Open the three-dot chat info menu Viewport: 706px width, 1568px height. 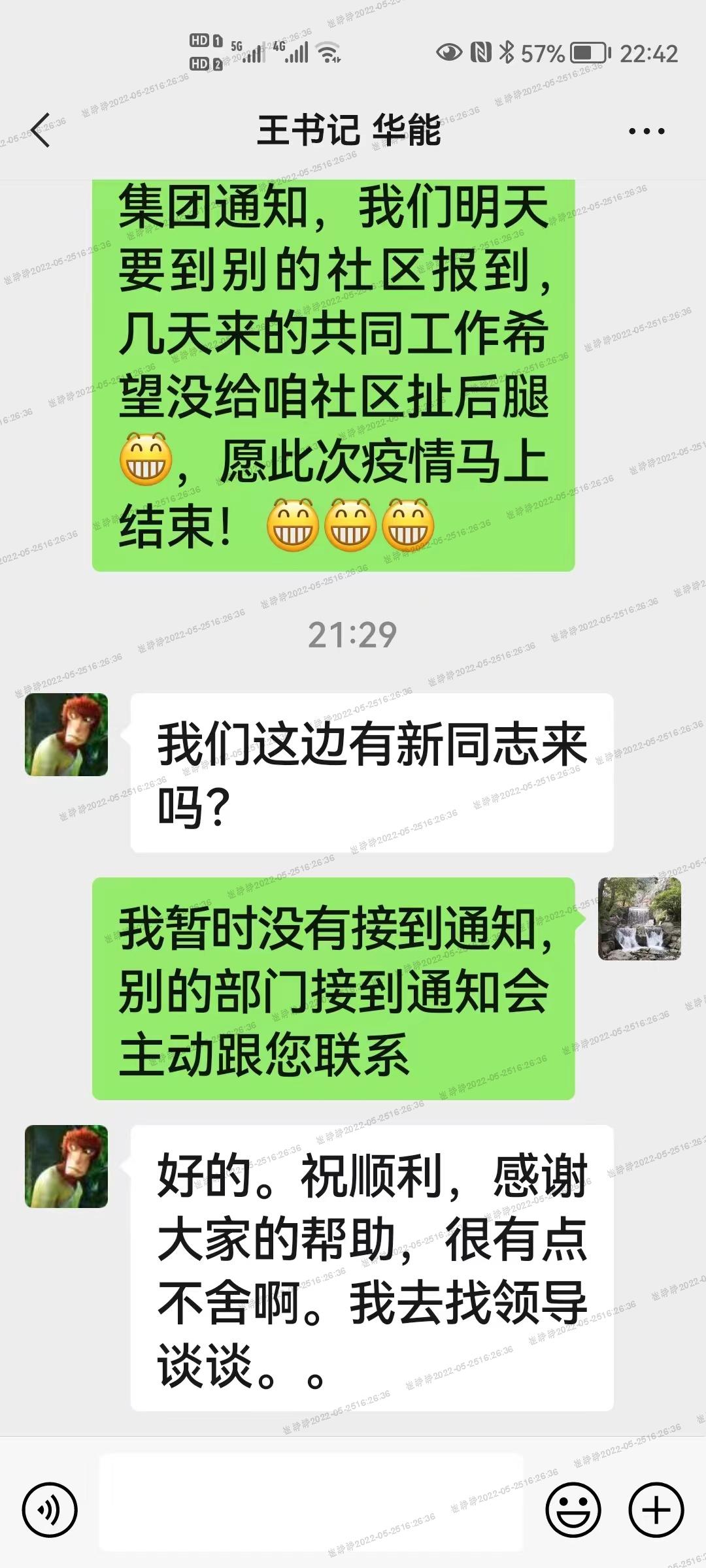(x=646, y=131)
